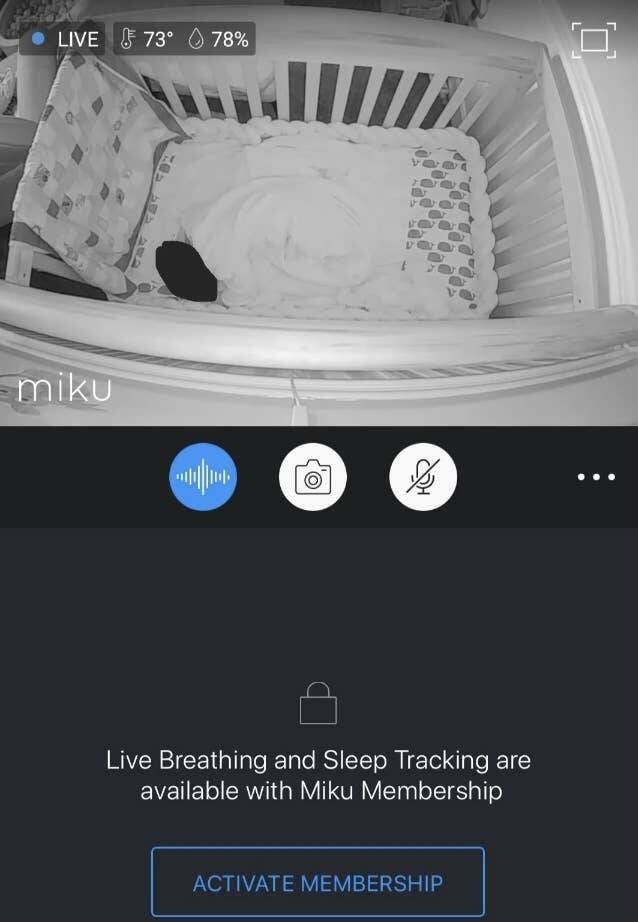Image resolution: width=638 pixels, height=922 pixels.
Task: Tap the blue sound waveform button
Action: (203, 477)
